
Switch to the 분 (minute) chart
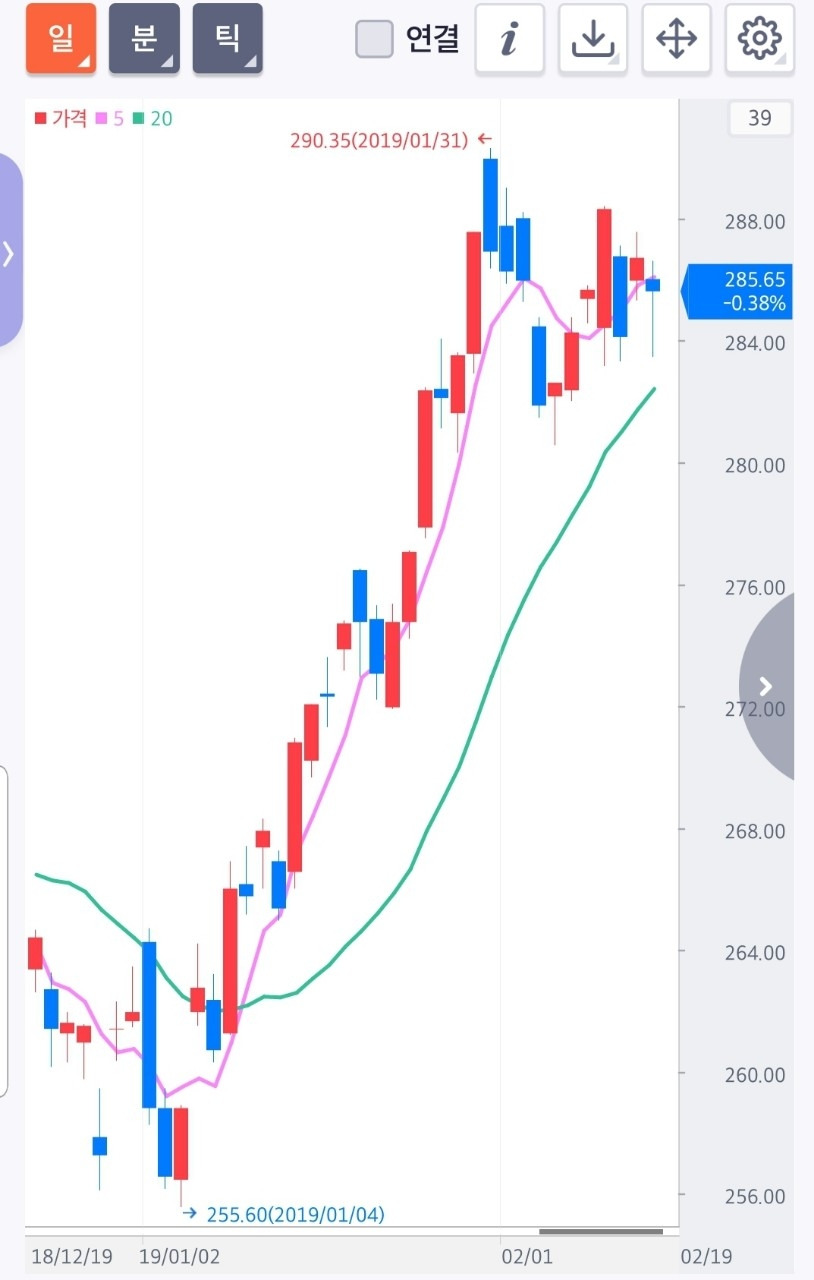(x=144, y=38)
